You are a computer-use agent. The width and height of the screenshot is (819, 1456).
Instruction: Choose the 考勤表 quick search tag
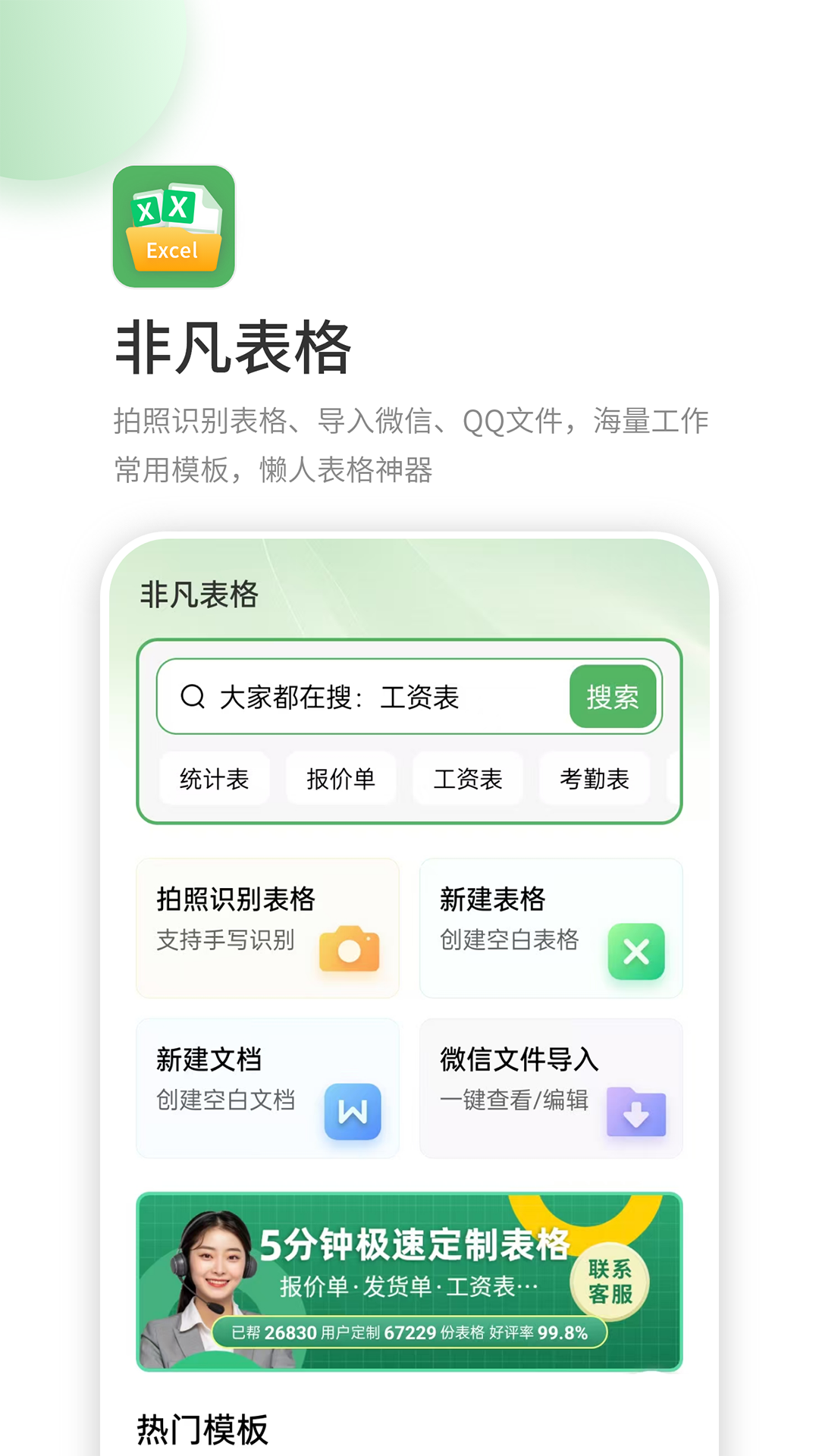point(593,779)
